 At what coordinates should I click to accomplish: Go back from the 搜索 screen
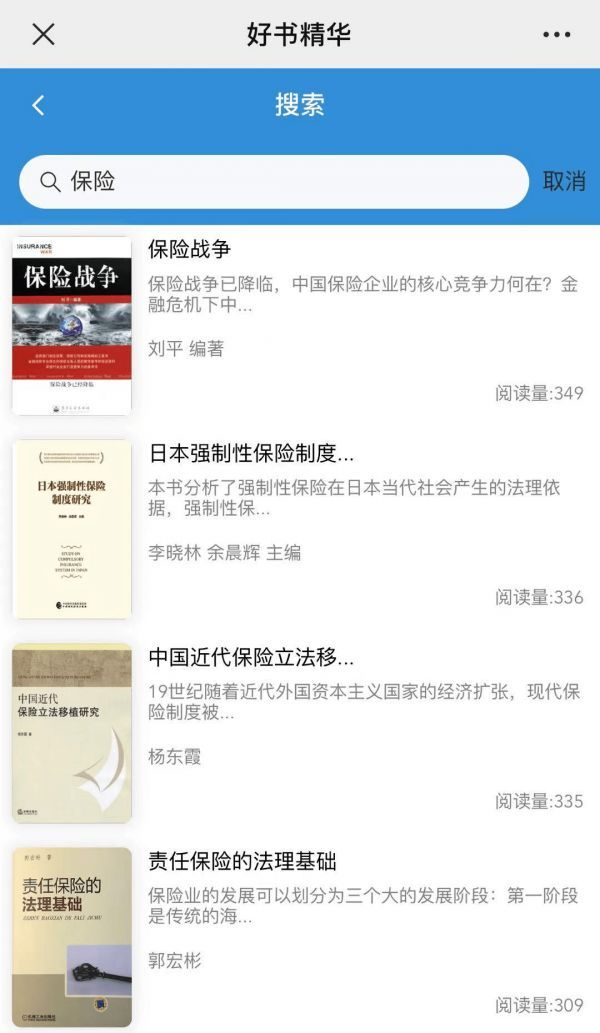[38, 105]
